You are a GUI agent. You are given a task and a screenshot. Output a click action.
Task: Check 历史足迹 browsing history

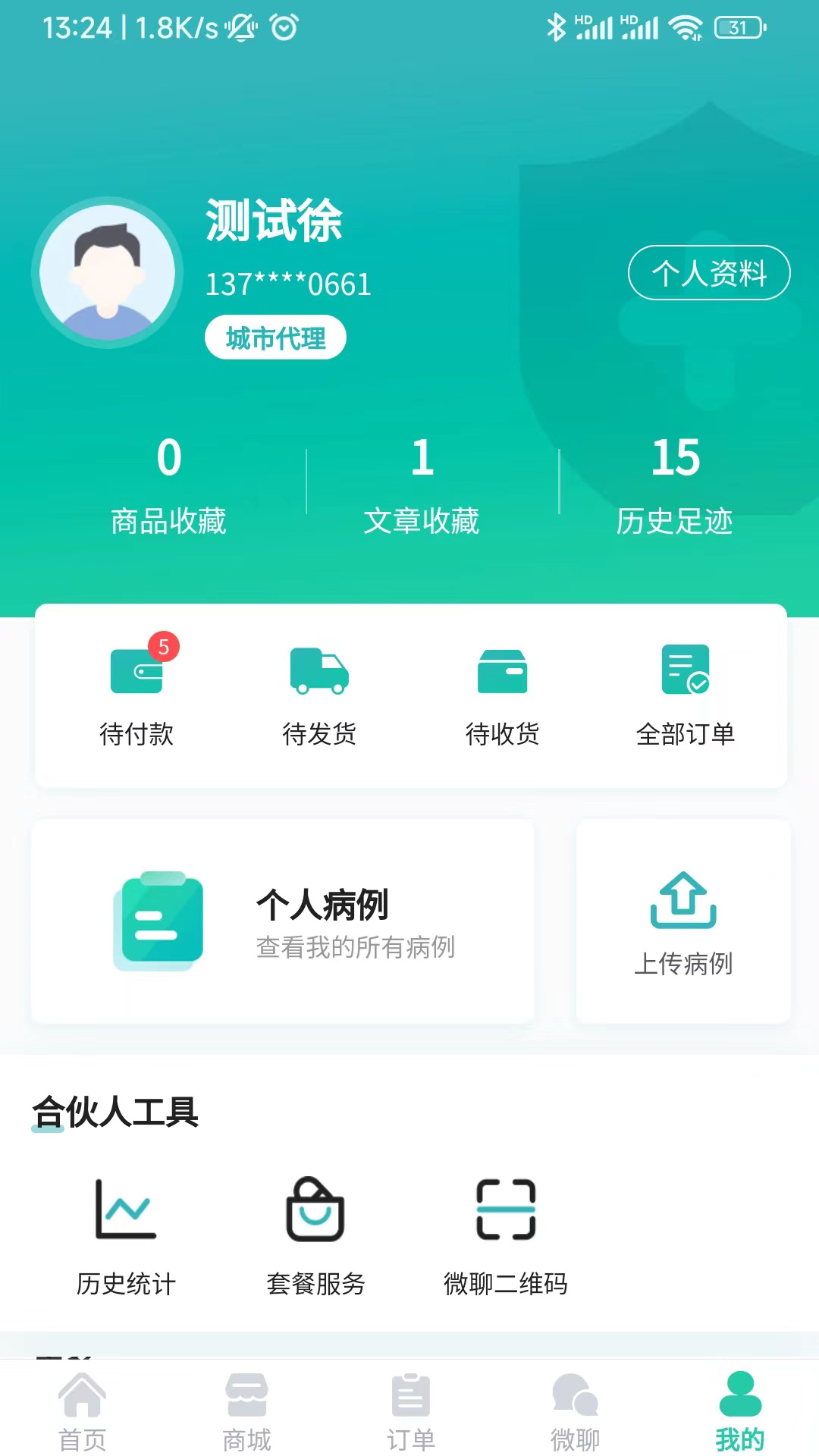tap(674, 485)
